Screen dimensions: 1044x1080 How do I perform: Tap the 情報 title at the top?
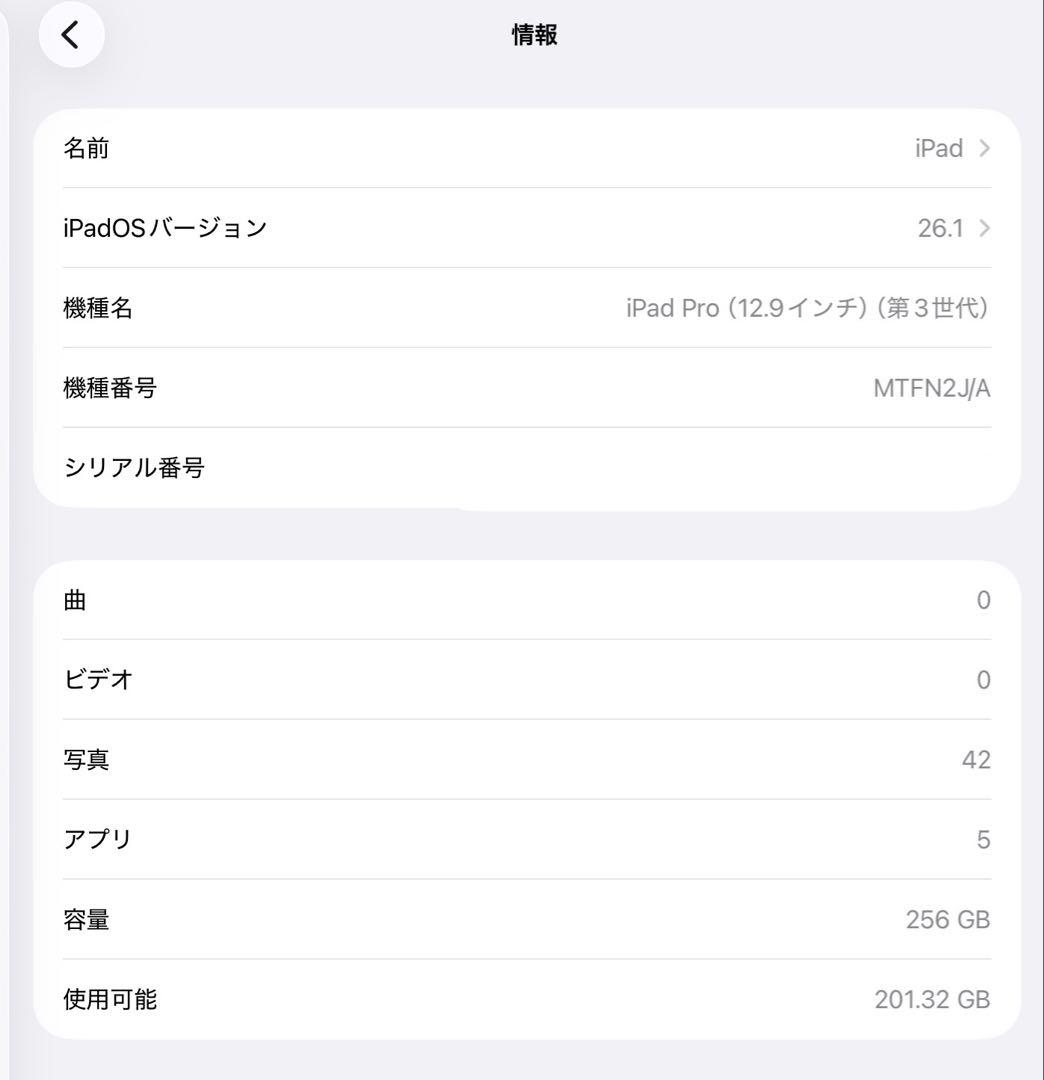pos(534,34)
